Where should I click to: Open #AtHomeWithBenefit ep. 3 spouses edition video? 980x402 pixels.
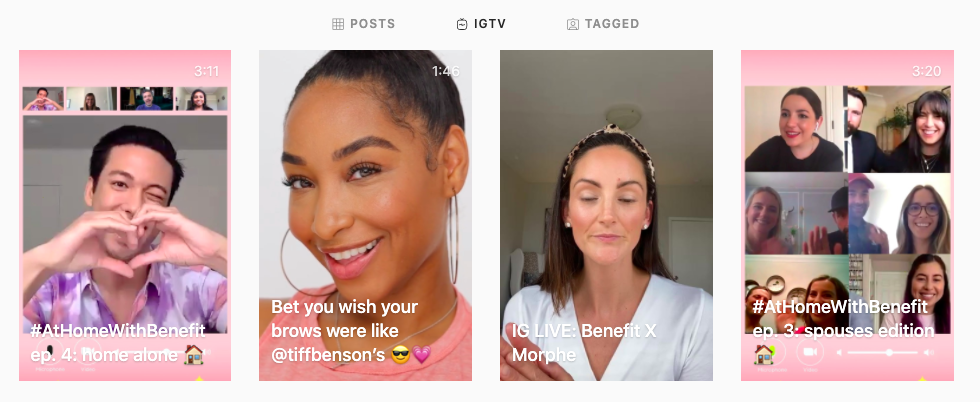[847, 215]
